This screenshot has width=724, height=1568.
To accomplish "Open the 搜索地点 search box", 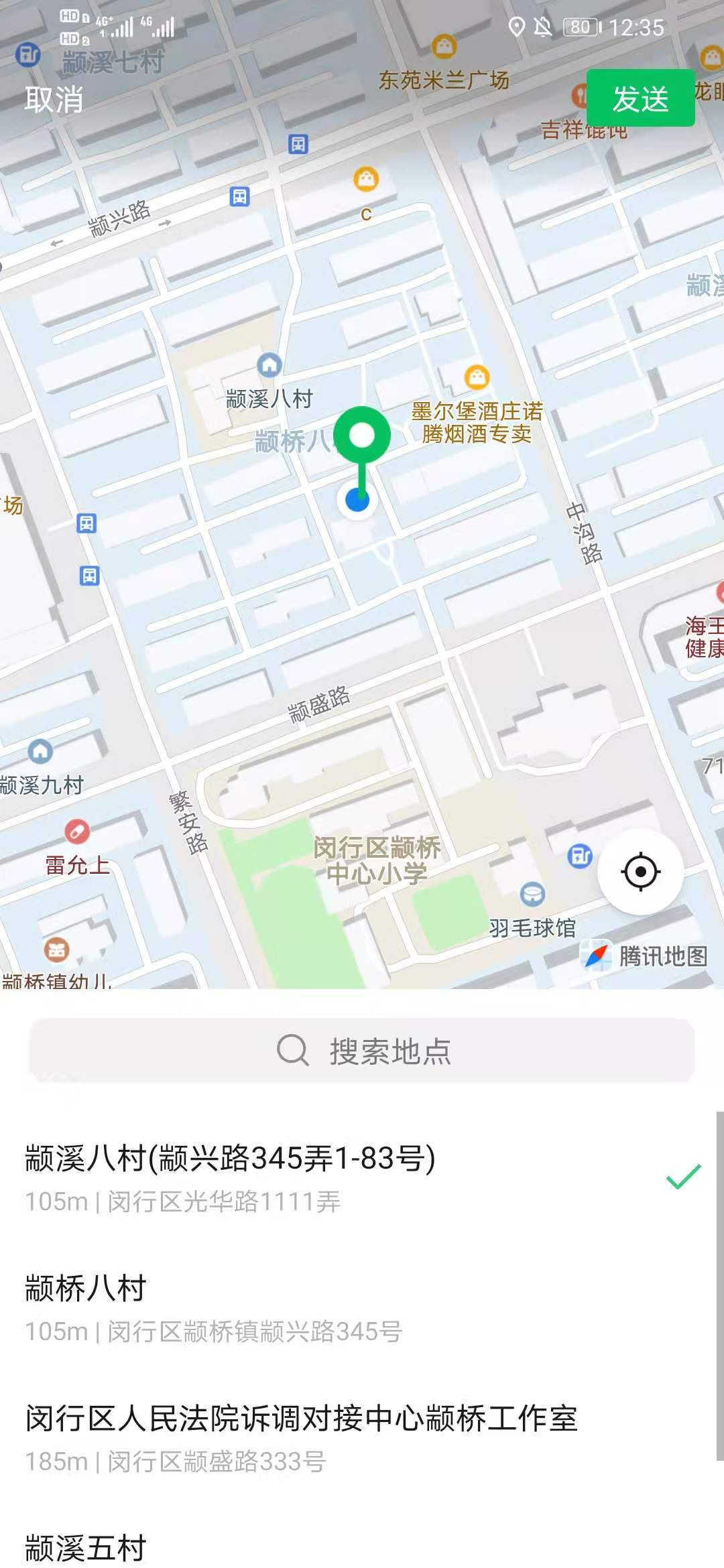I will pyautogui.click(x=362, y=1051).
